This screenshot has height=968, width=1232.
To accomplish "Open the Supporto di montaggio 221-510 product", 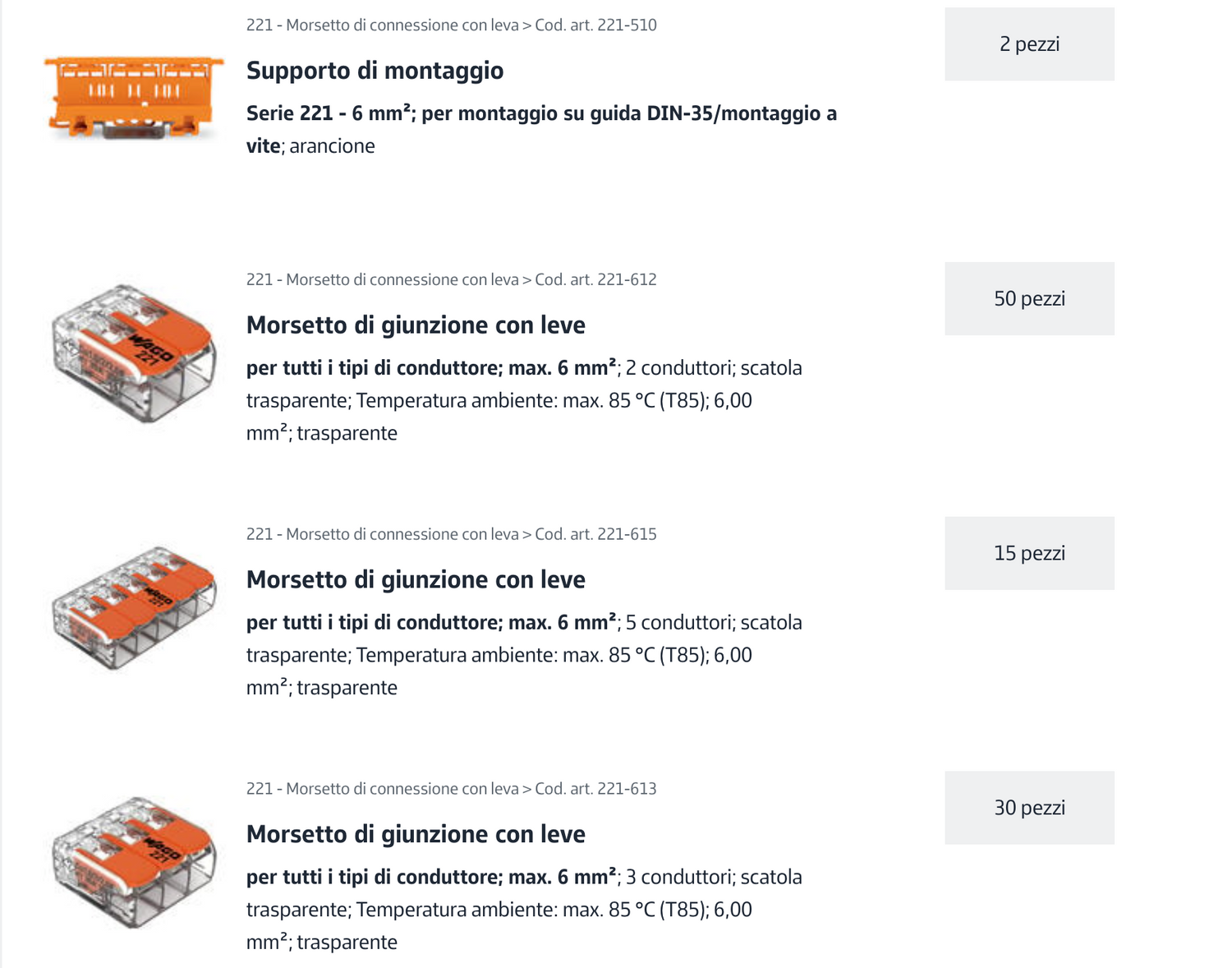I will click(375, 71).
